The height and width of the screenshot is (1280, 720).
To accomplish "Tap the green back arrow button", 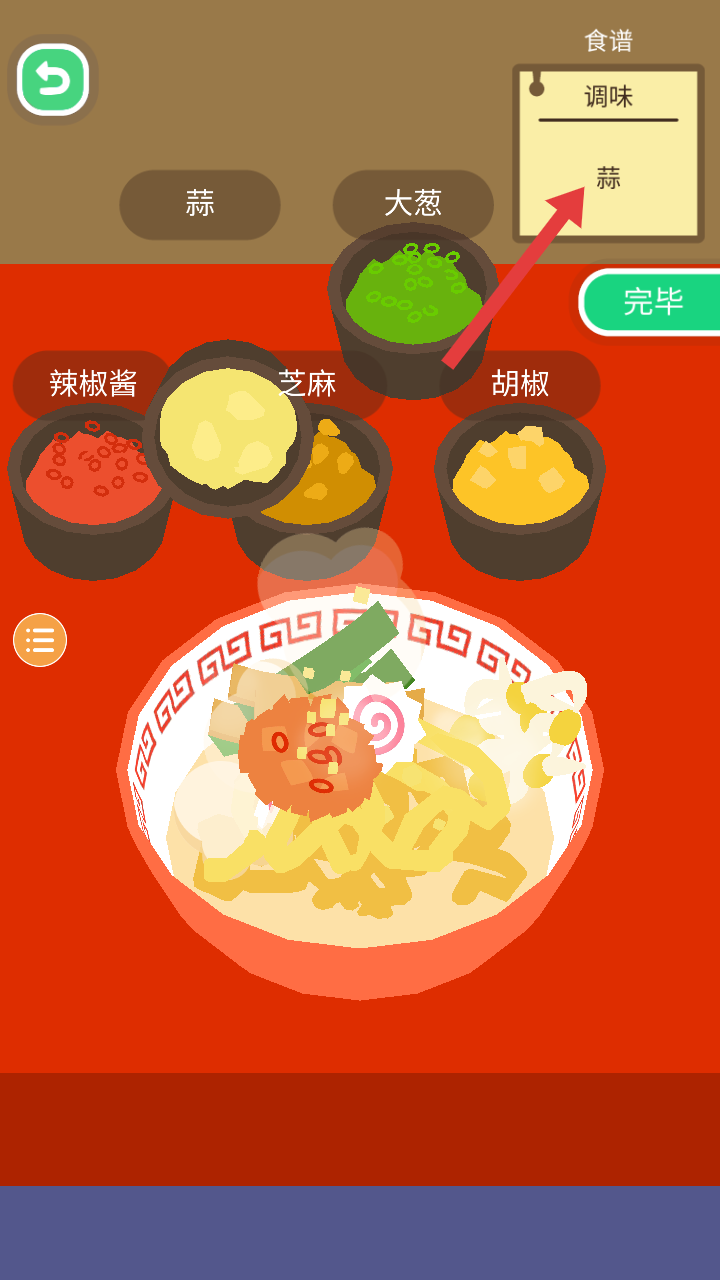I will click(x=53, y=79).
